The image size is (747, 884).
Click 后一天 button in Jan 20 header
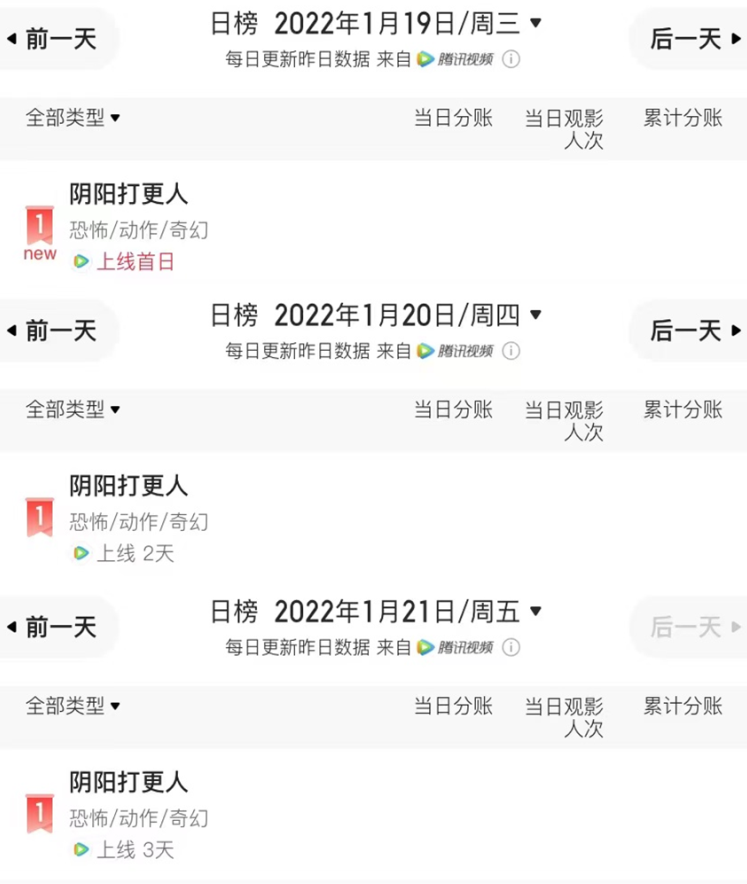point(692,330)
